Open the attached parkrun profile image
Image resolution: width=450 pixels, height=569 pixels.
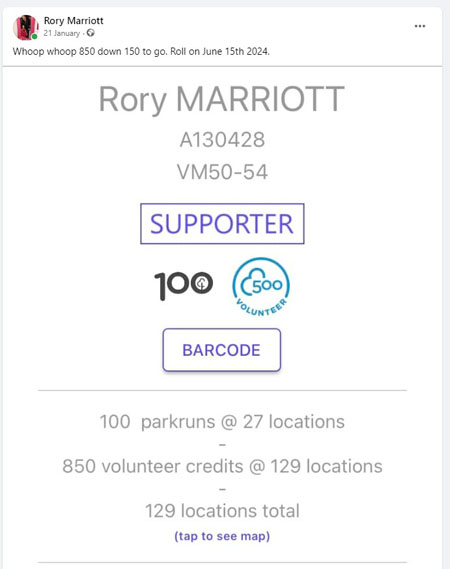point(222,318)
